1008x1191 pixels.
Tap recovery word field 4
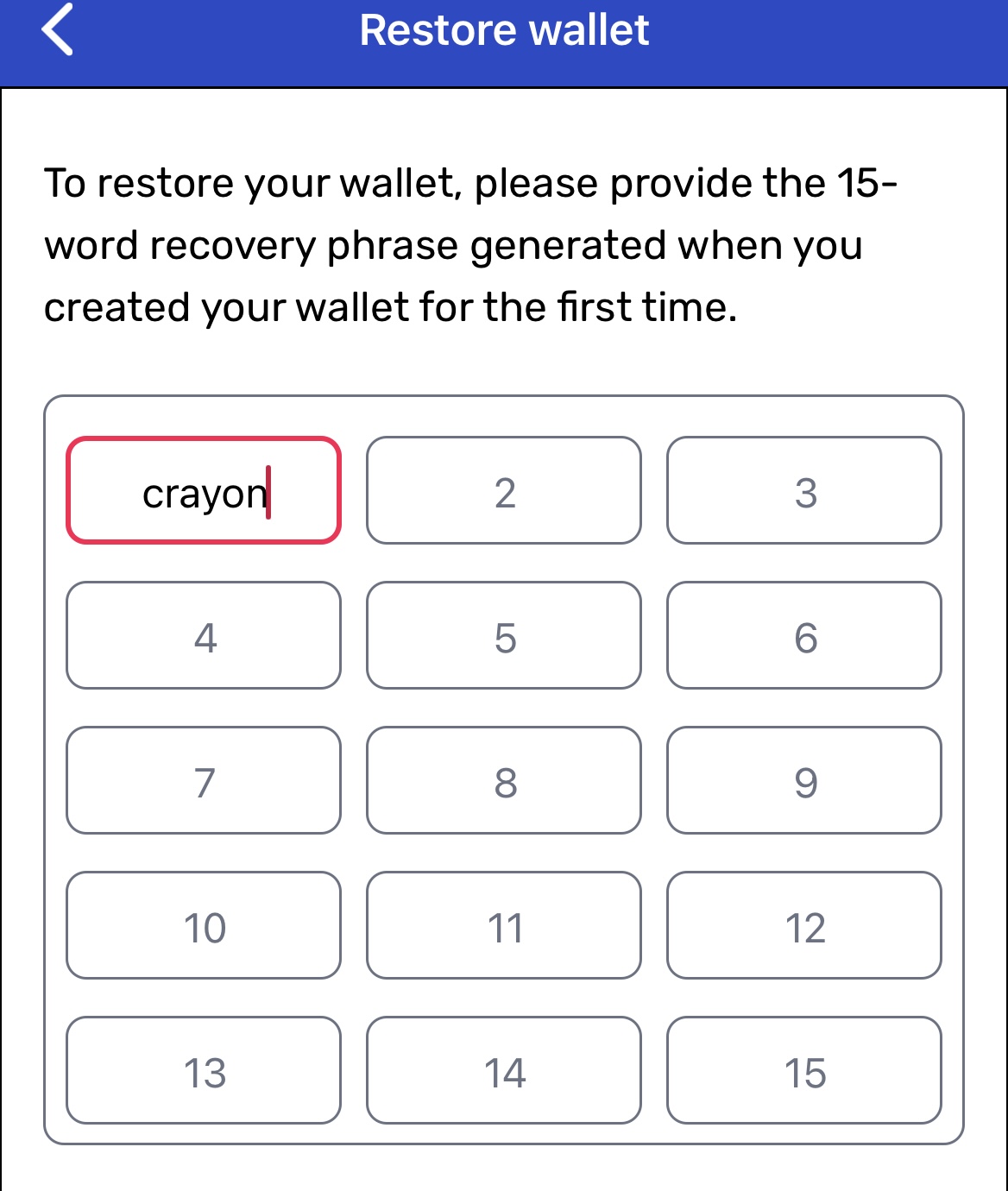point(204,635)
